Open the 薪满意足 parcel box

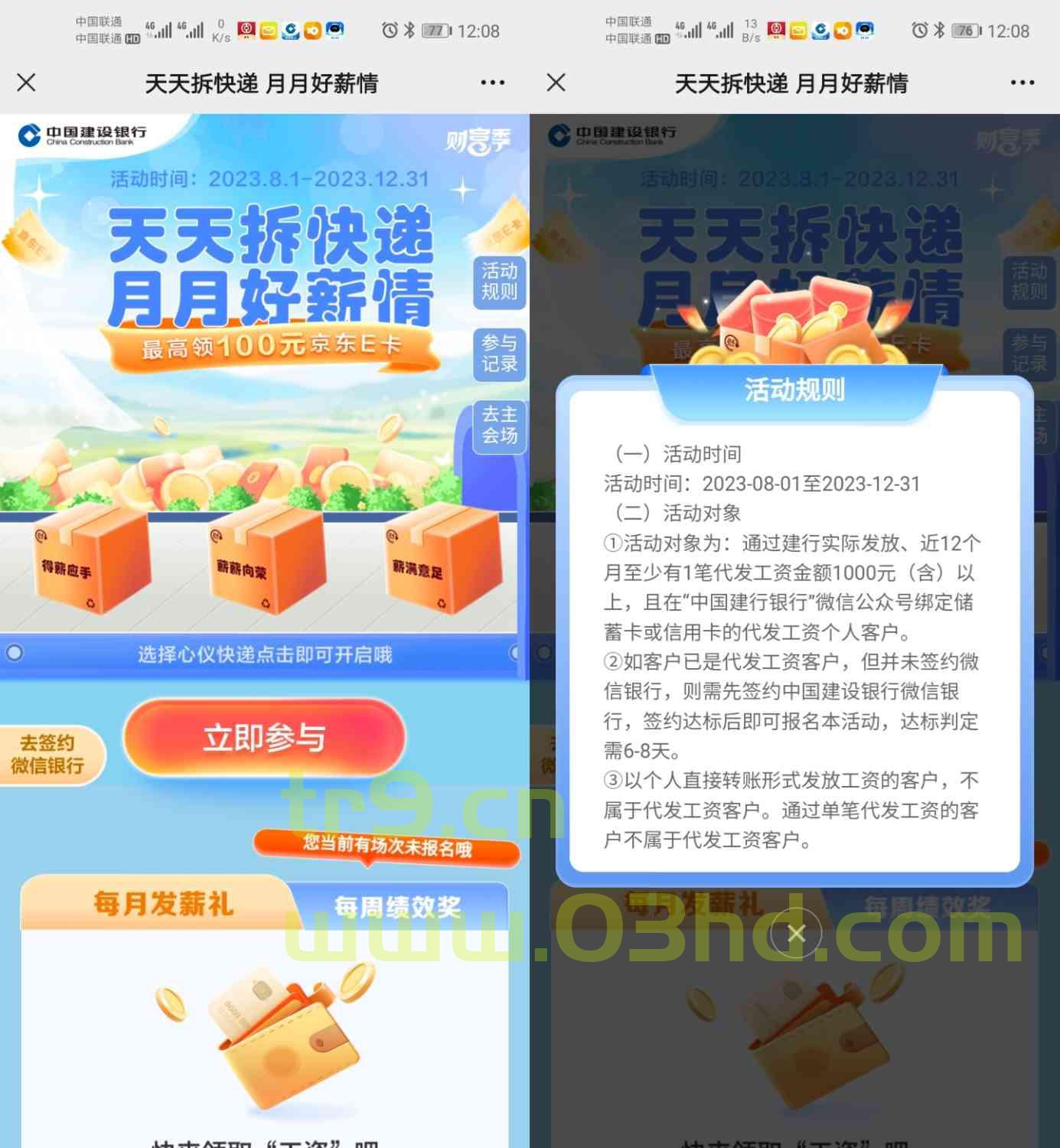pos(439,563)
